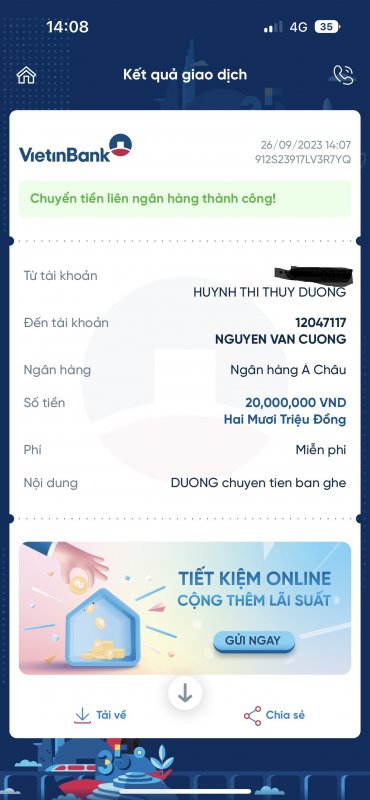
Task: Open the phone support icon
Action: [343, 75]
